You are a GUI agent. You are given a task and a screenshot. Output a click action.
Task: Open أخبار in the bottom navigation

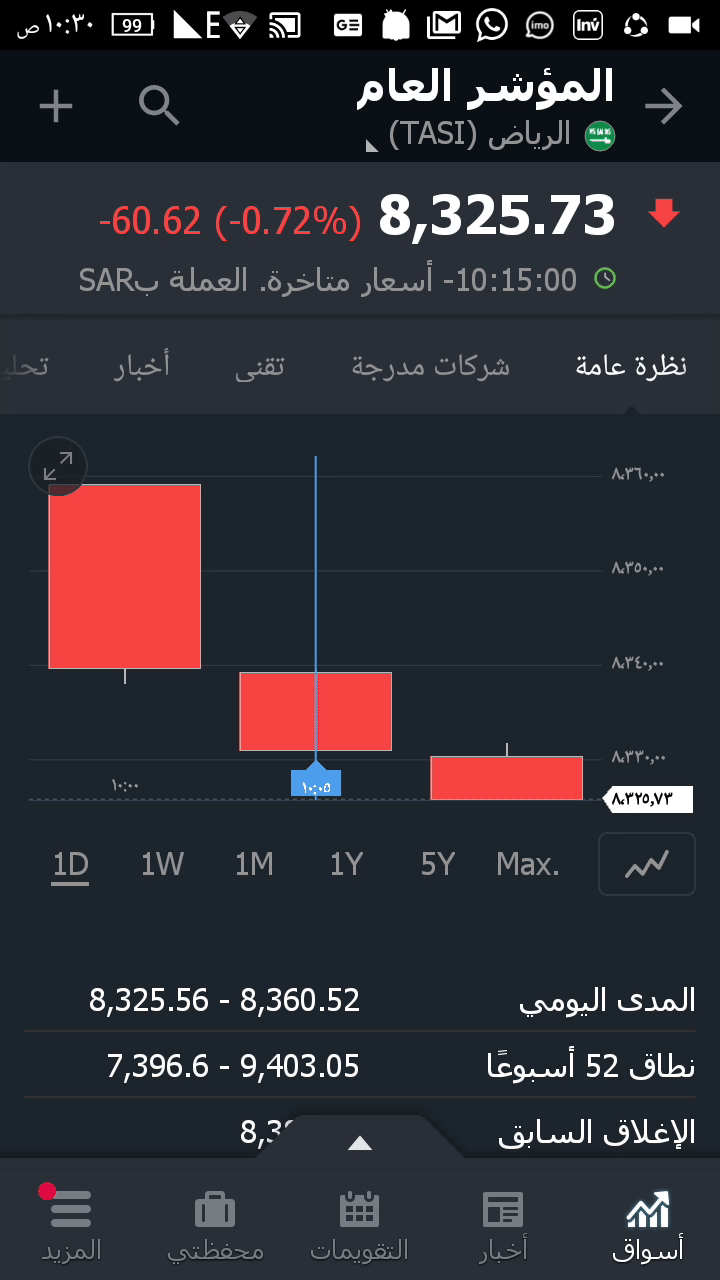click(x=503, y=1225)
